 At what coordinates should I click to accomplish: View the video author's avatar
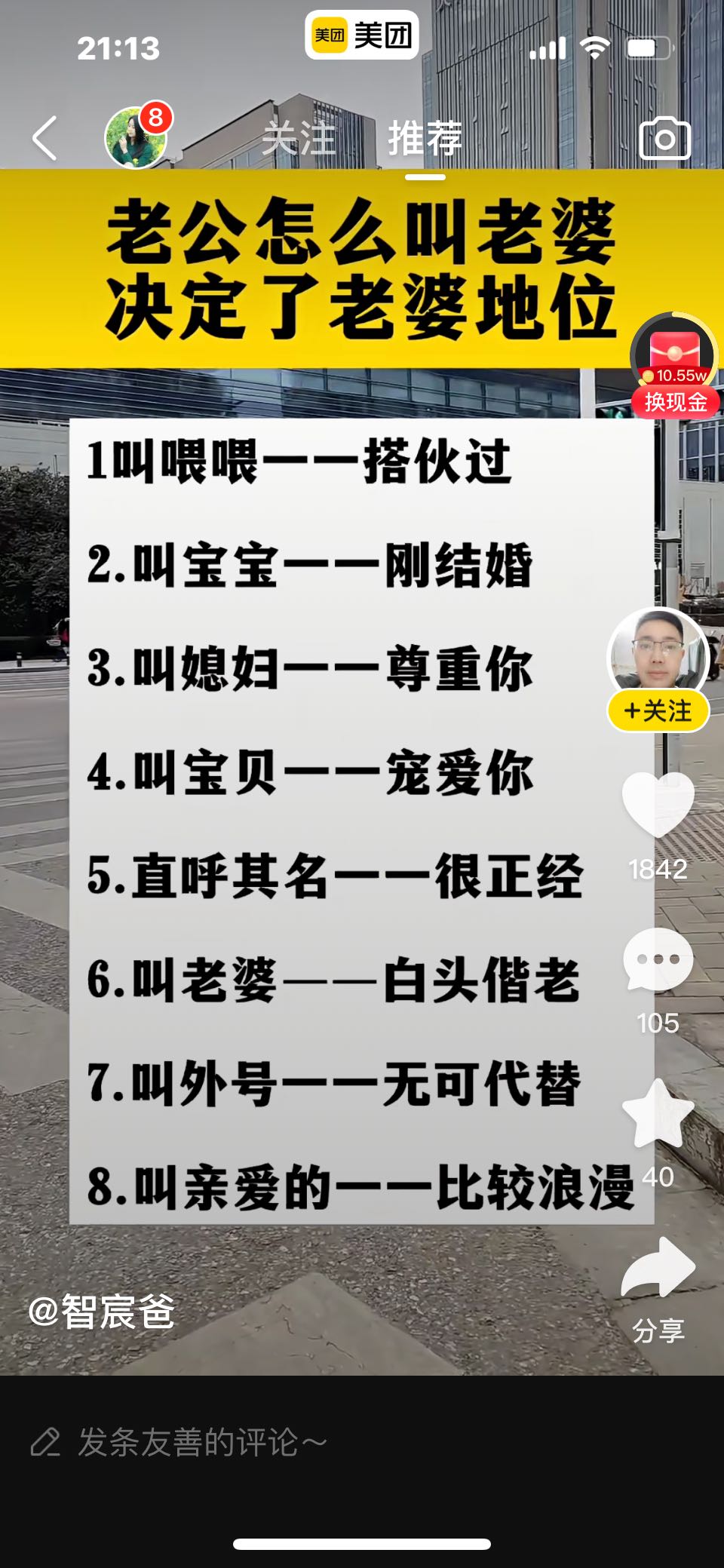[658, 653]
